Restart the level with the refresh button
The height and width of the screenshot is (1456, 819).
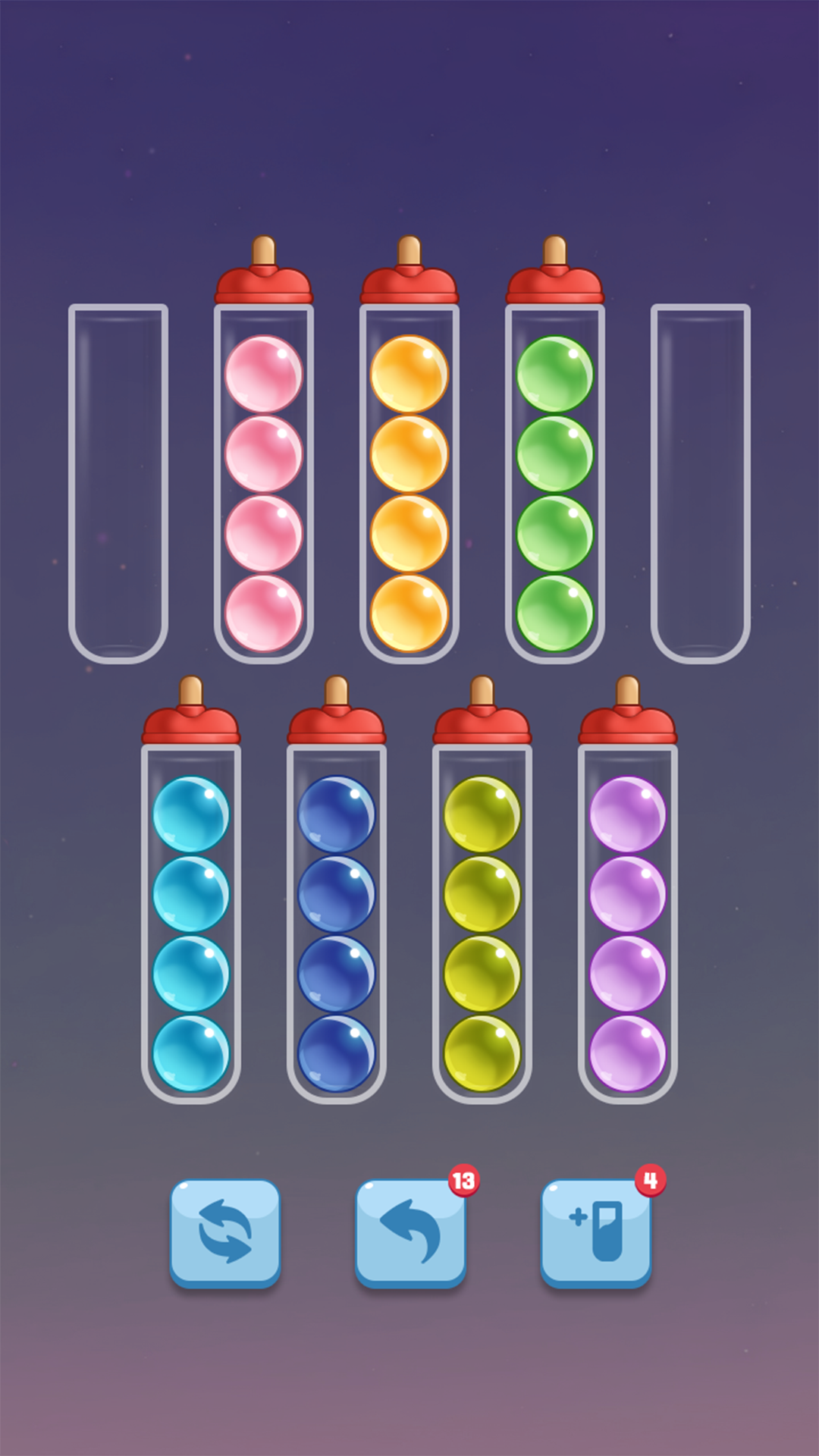click(225, 1232)
